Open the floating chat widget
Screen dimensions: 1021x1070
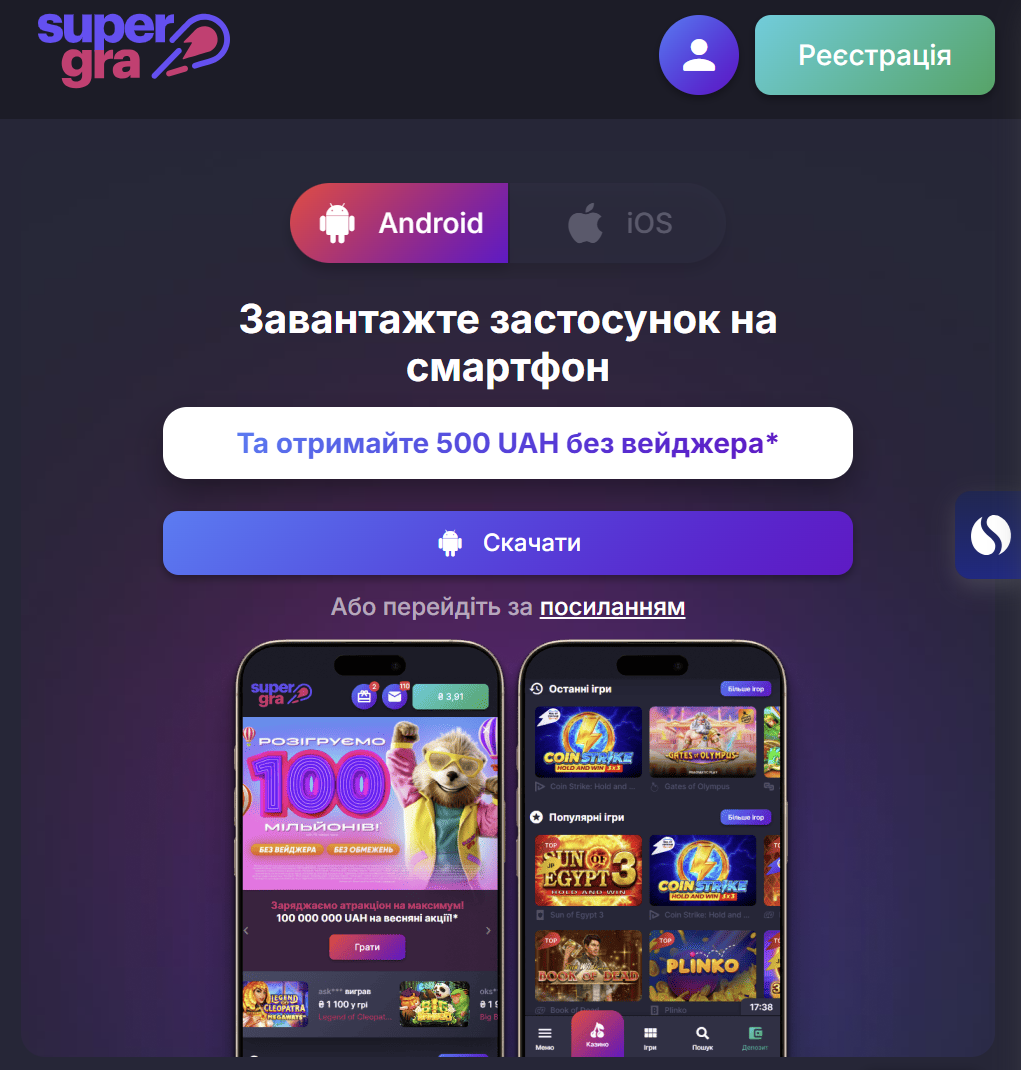click(x=989, y=536)
